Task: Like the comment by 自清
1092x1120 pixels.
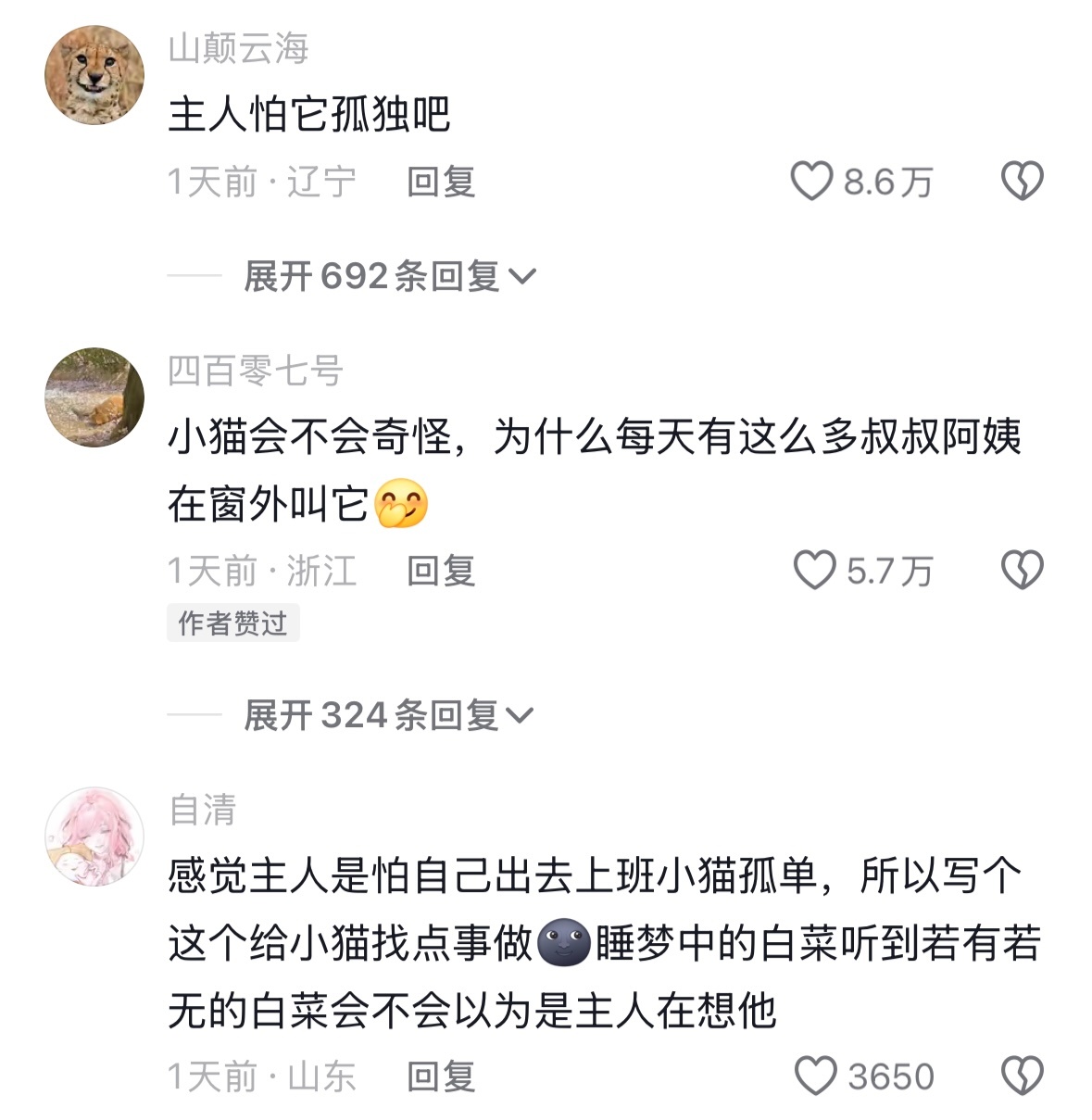Action: point(816,1076)
